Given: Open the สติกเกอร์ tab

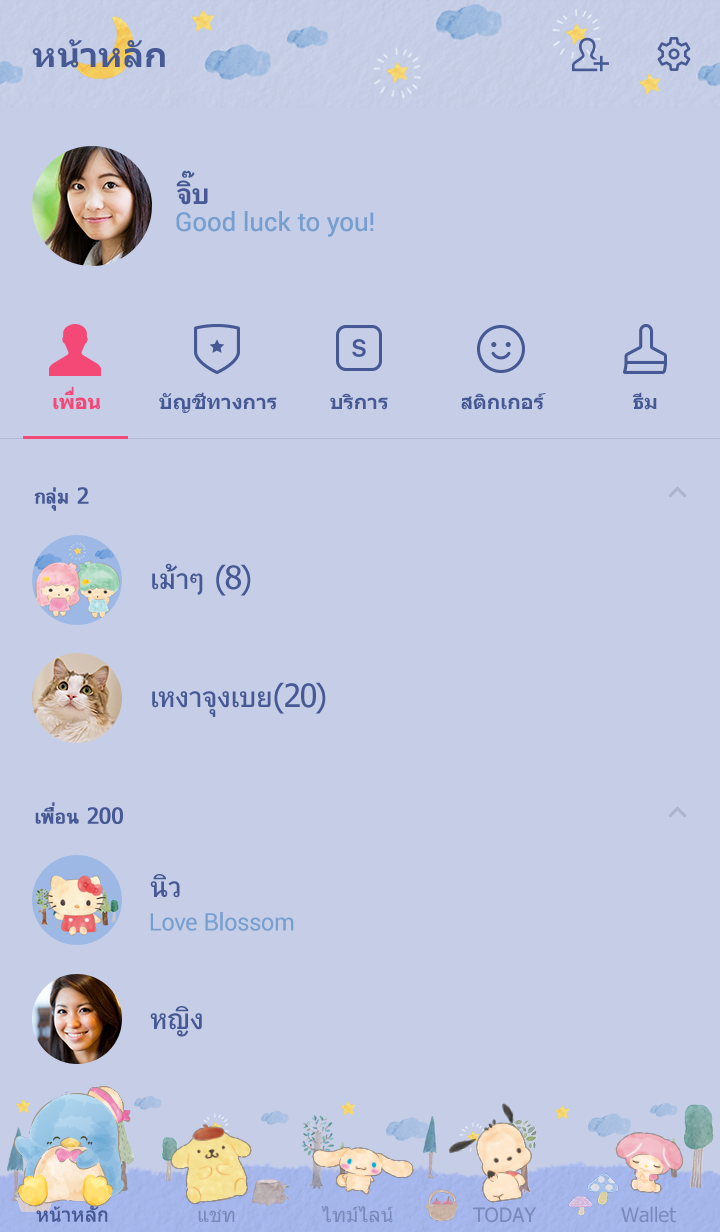Looking at the screenshot, I should click(501, 369).
